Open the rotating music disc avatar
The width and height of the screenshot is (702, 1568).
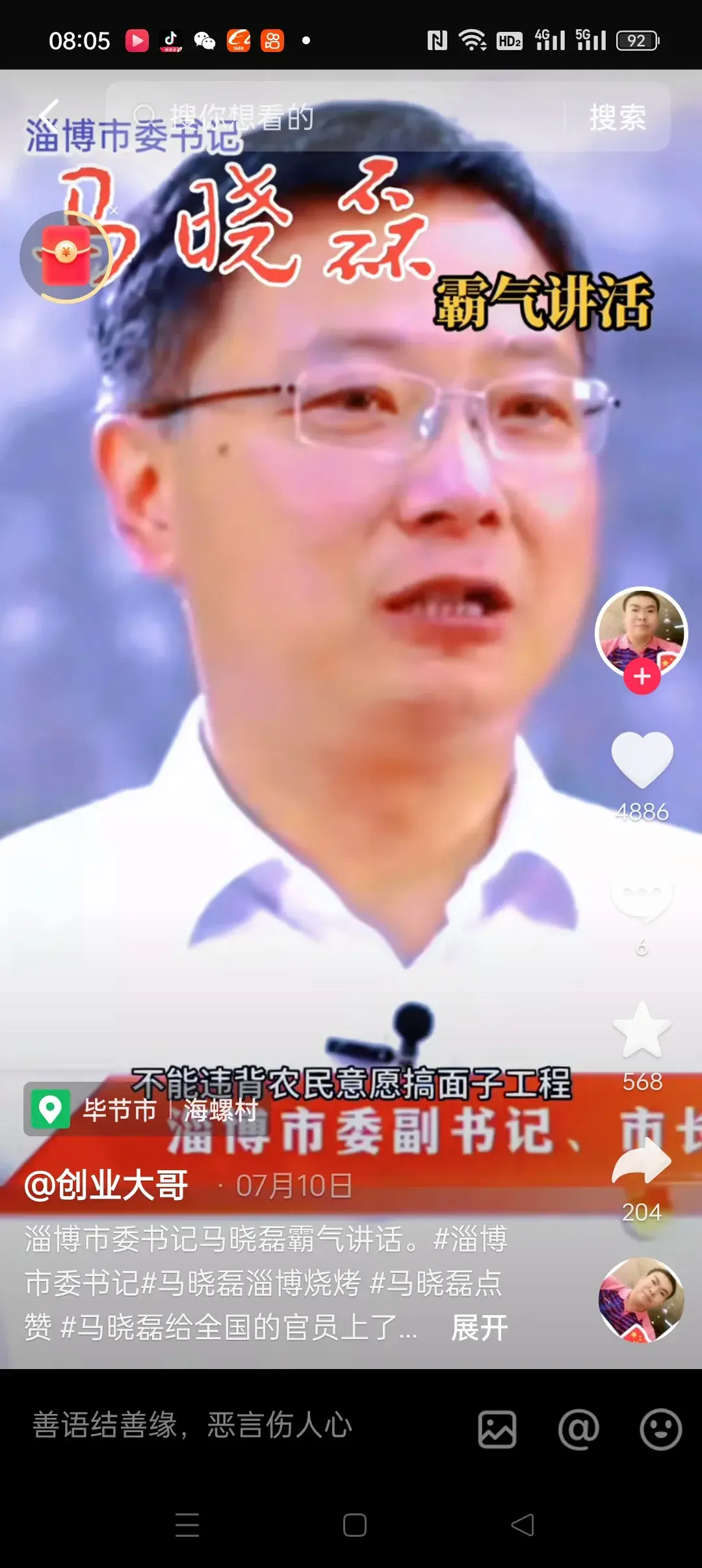tap(641, 1300)
